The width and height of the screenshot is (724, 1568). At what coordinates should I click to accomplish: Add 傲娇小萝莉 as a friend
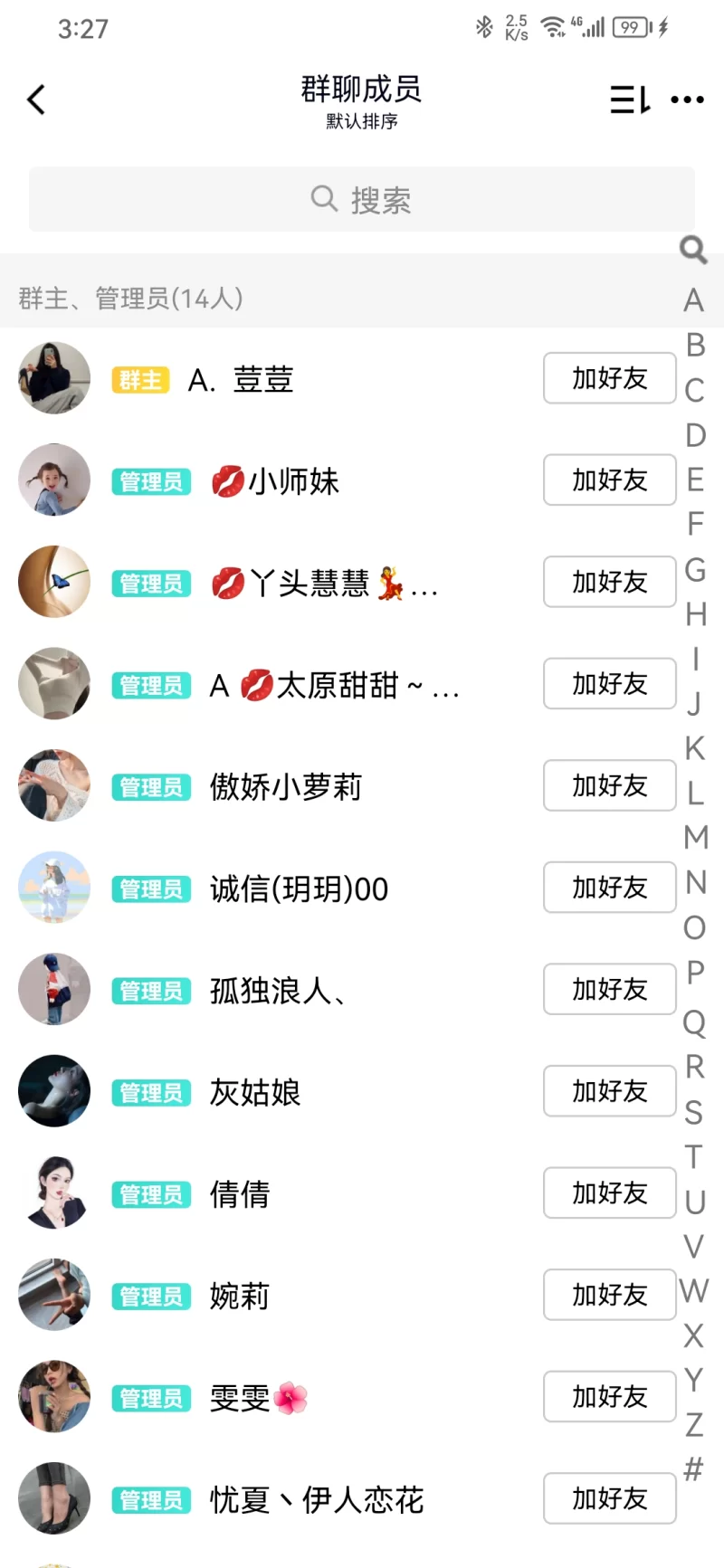609,785
